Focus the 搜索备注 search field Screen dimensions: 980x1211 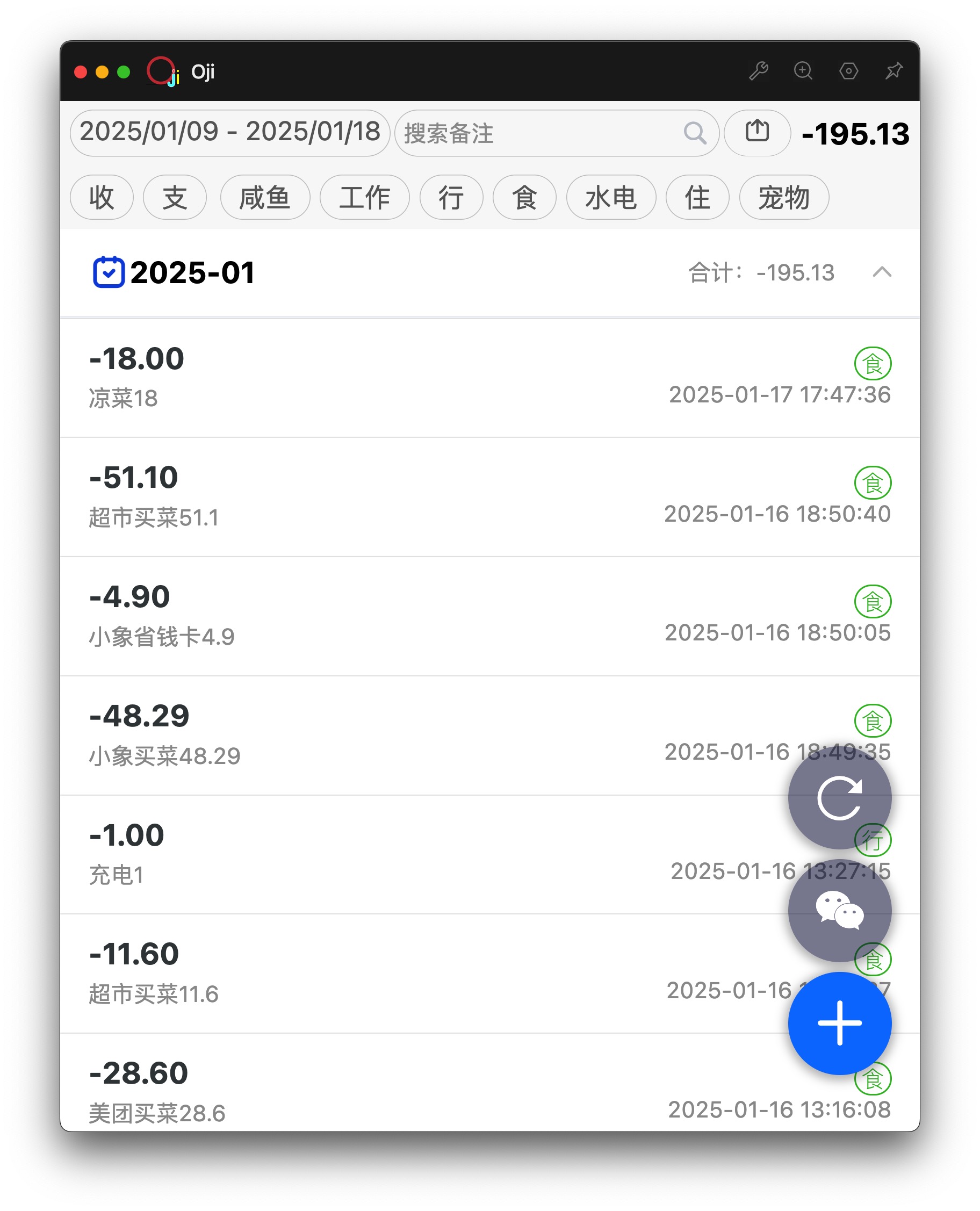[542, 133]
